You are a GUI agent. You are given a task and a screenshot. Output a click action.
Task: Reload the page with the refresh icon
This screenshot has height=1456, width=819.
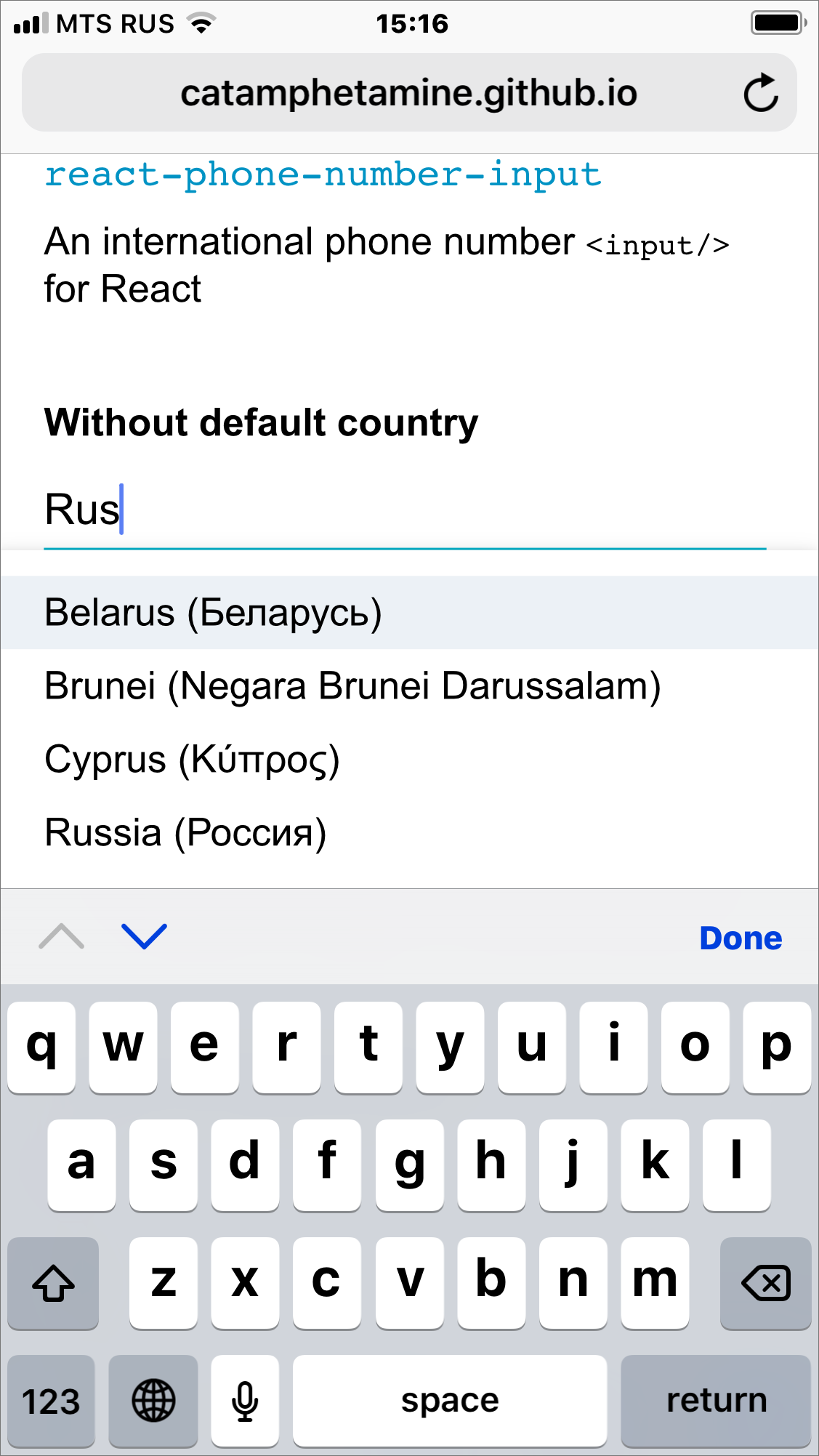[760, 93]
